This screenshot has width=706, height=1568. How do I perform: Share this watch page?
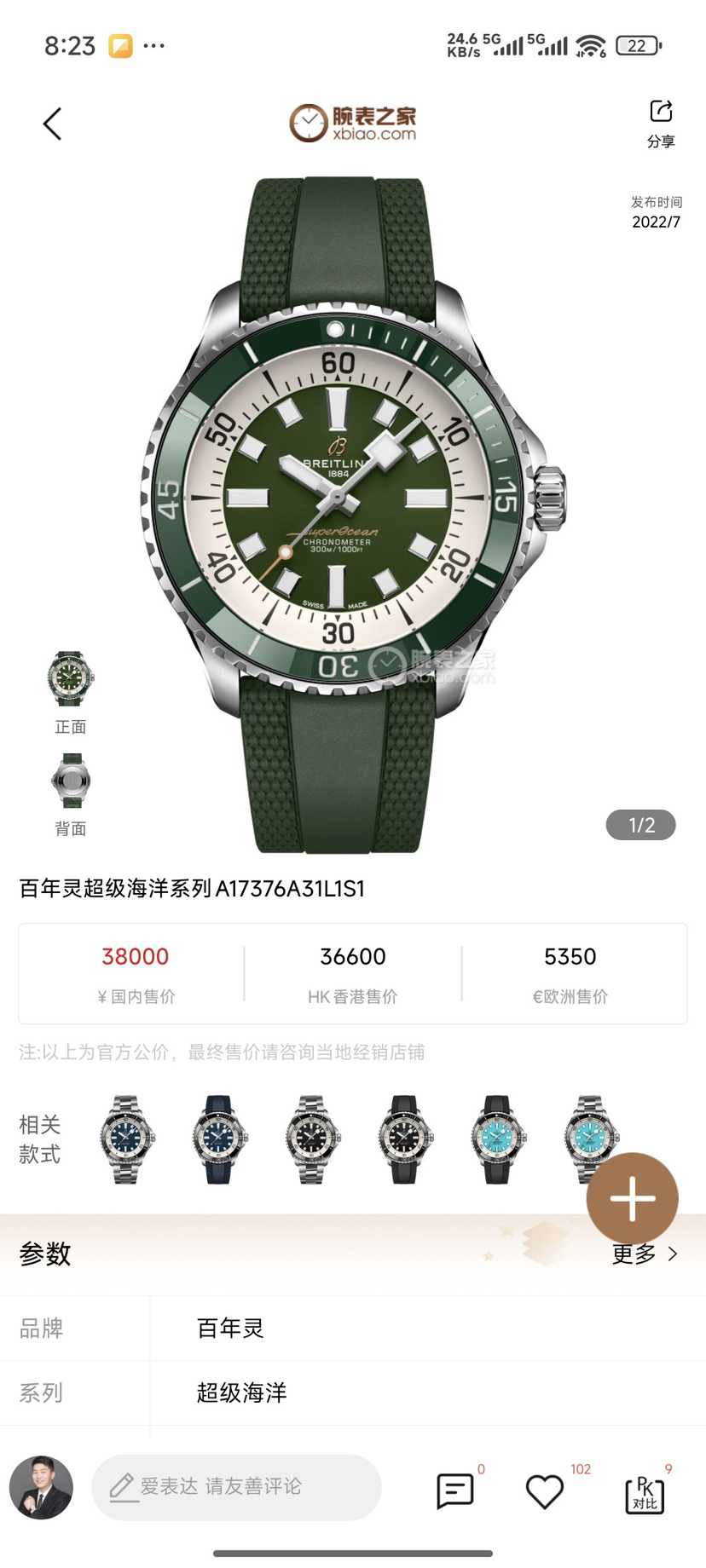coord(661,123)
